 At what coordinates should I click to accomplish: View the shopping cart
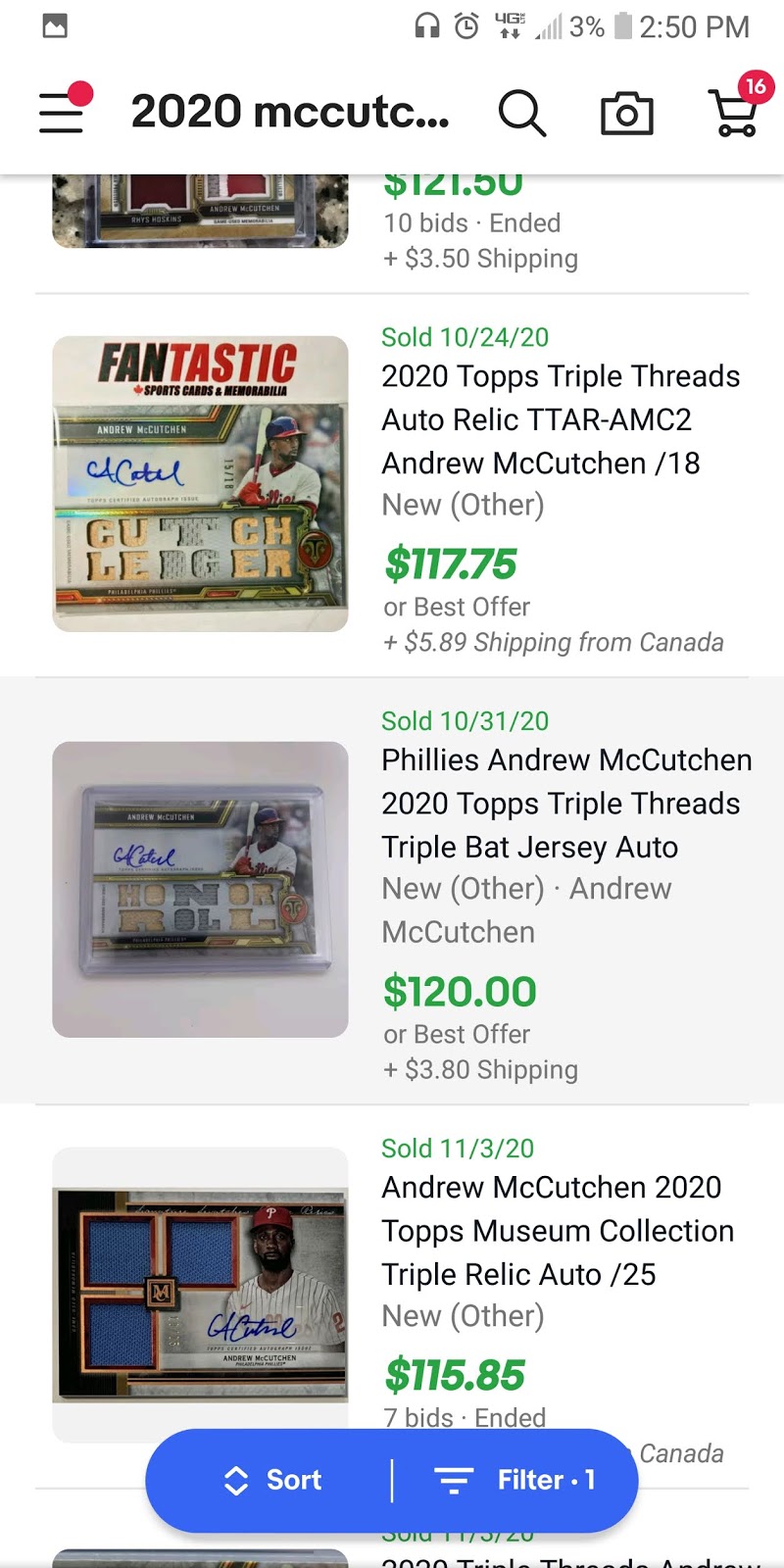click(x=737, y=110)
